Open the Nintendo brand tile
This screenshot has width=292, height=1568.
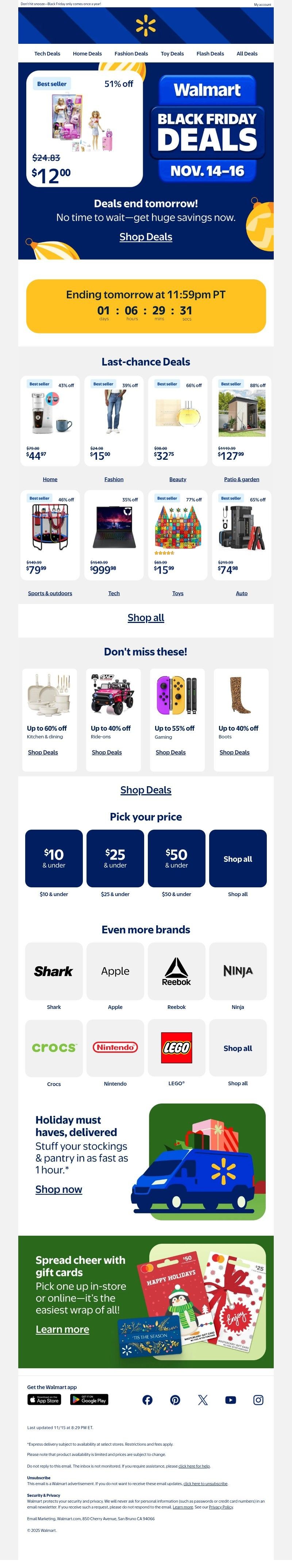coord(115,1048)
